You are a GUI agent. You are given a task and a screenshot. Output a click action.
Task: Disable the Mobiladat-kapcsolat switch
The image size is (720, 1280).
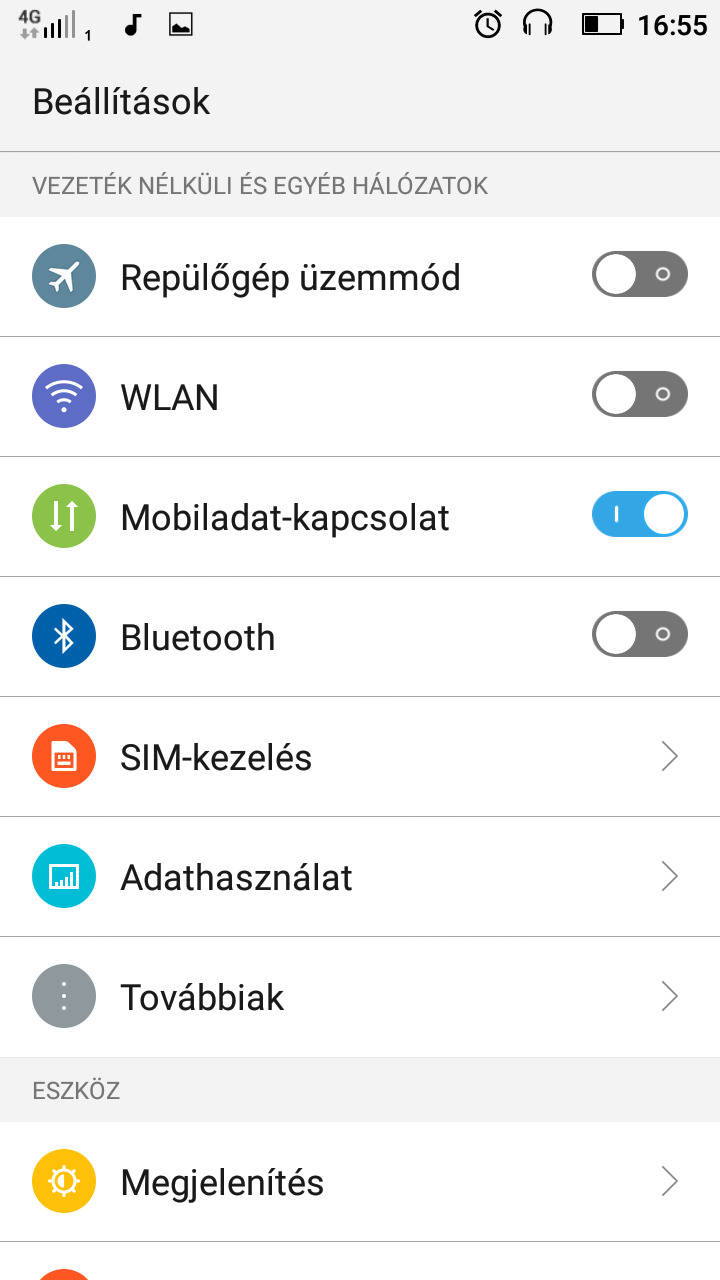click(639, 515)
